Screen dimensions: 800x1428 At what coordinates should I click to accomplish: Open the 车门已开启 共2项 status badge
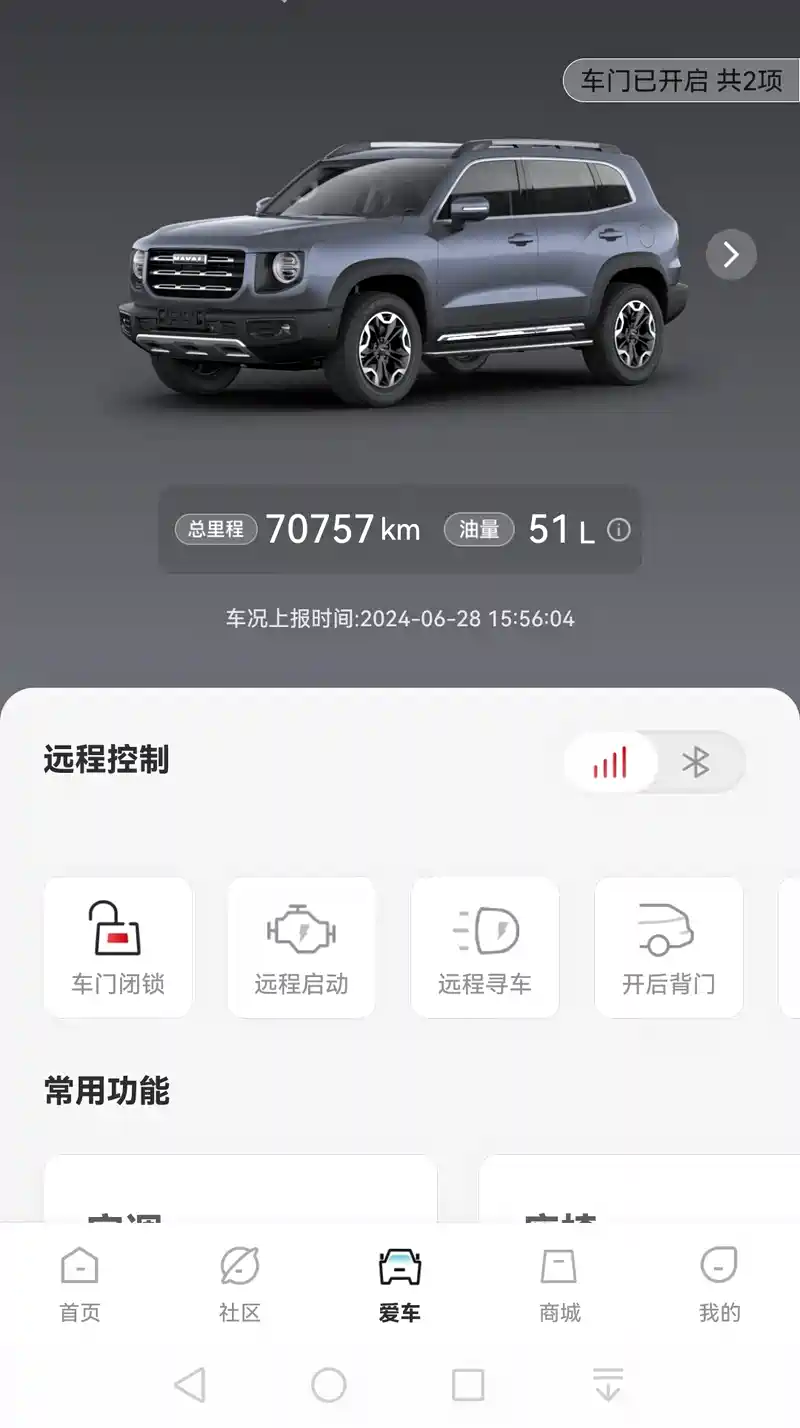point(682,81)
